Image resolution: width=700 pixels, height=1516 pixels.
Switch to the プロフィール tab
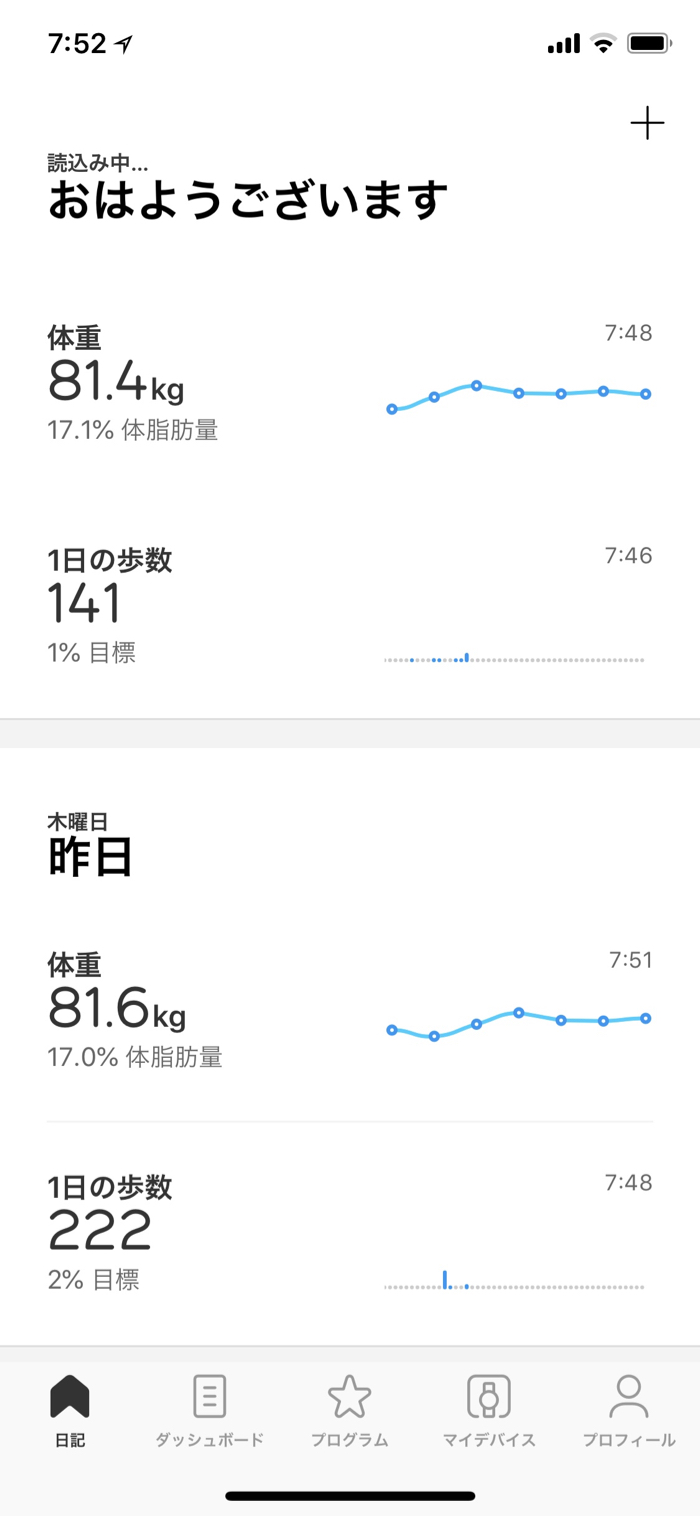click(629, 1411)
